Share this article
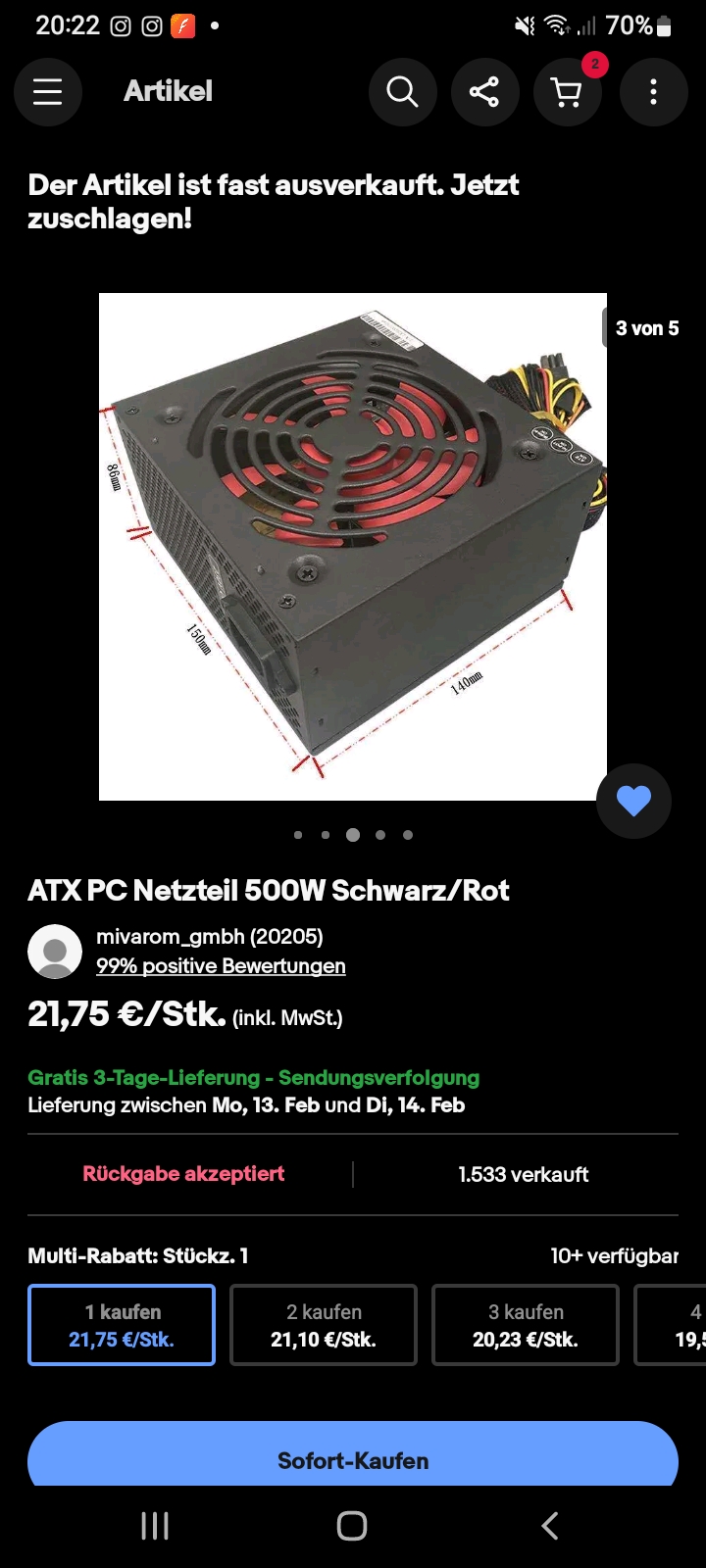Screen dimensions: 706x1568 [484, 91]
